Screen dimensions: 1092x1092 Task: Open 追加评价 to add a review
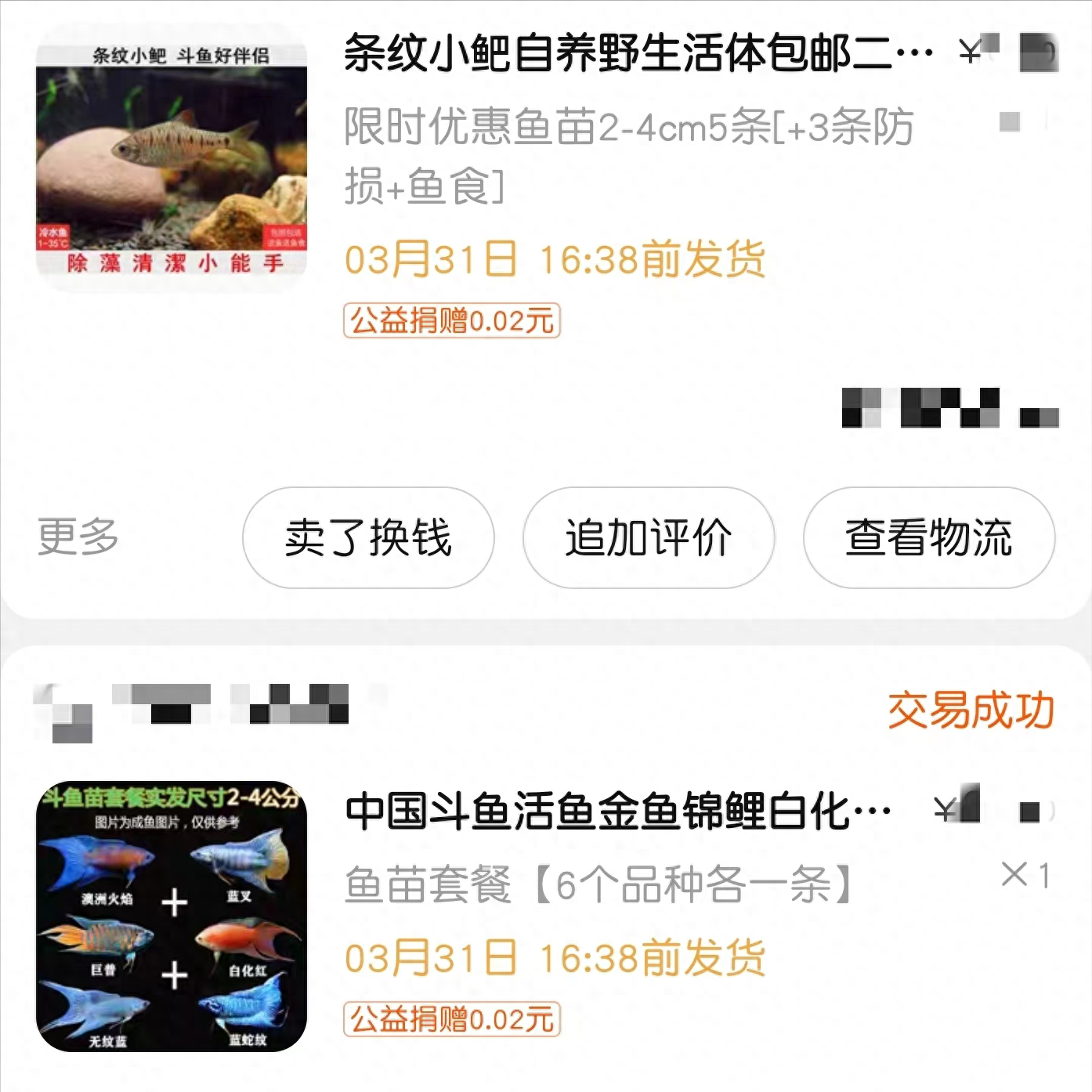point(648,538)
